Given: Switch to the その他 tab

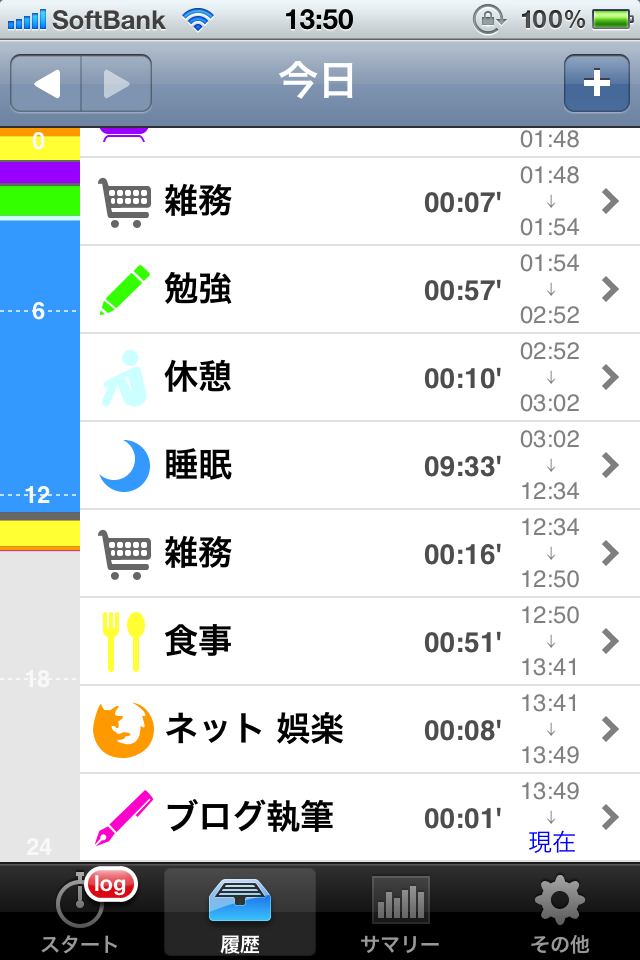Looking at the screenshot, I should (560, 912).
